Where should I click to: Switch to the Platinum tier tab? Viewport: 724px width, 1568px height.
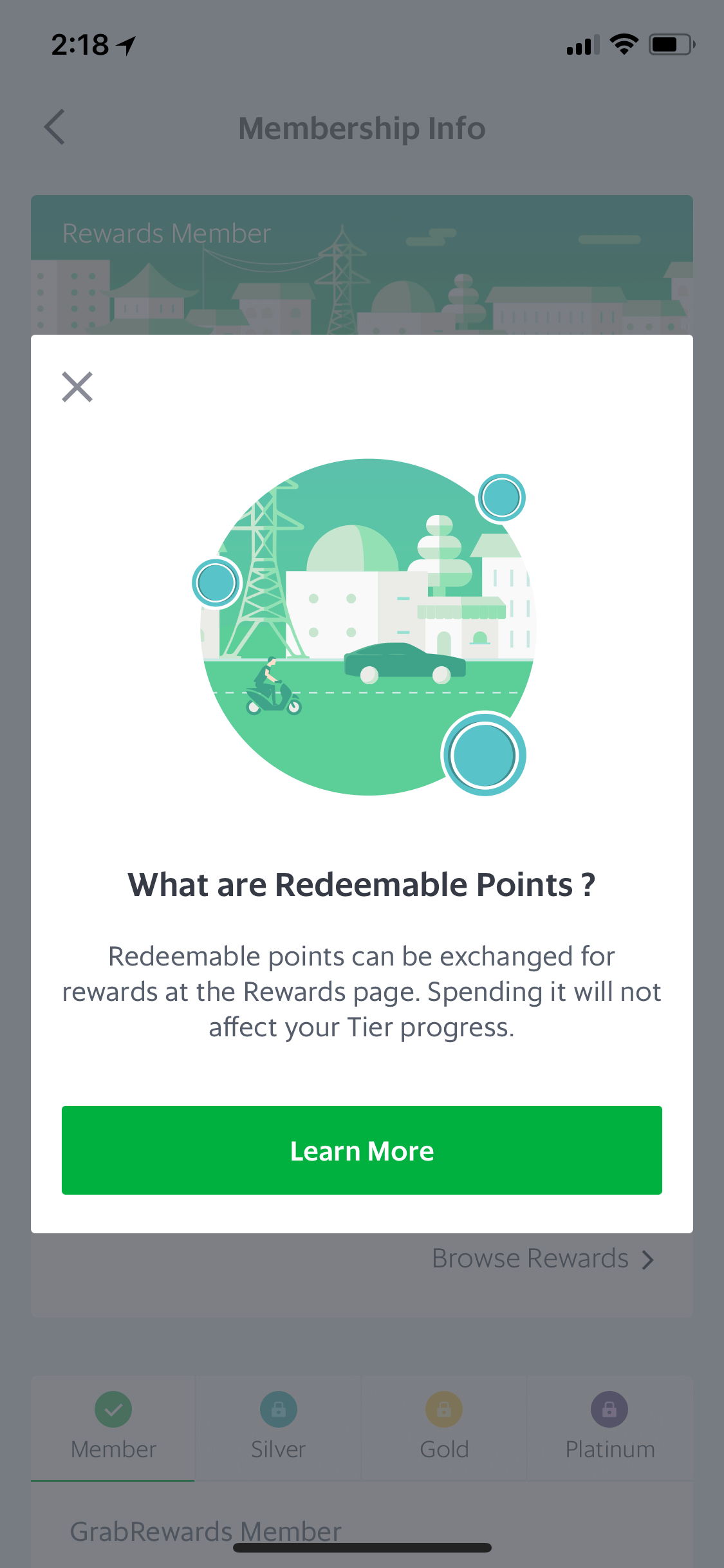click(x=610, y=1428)
